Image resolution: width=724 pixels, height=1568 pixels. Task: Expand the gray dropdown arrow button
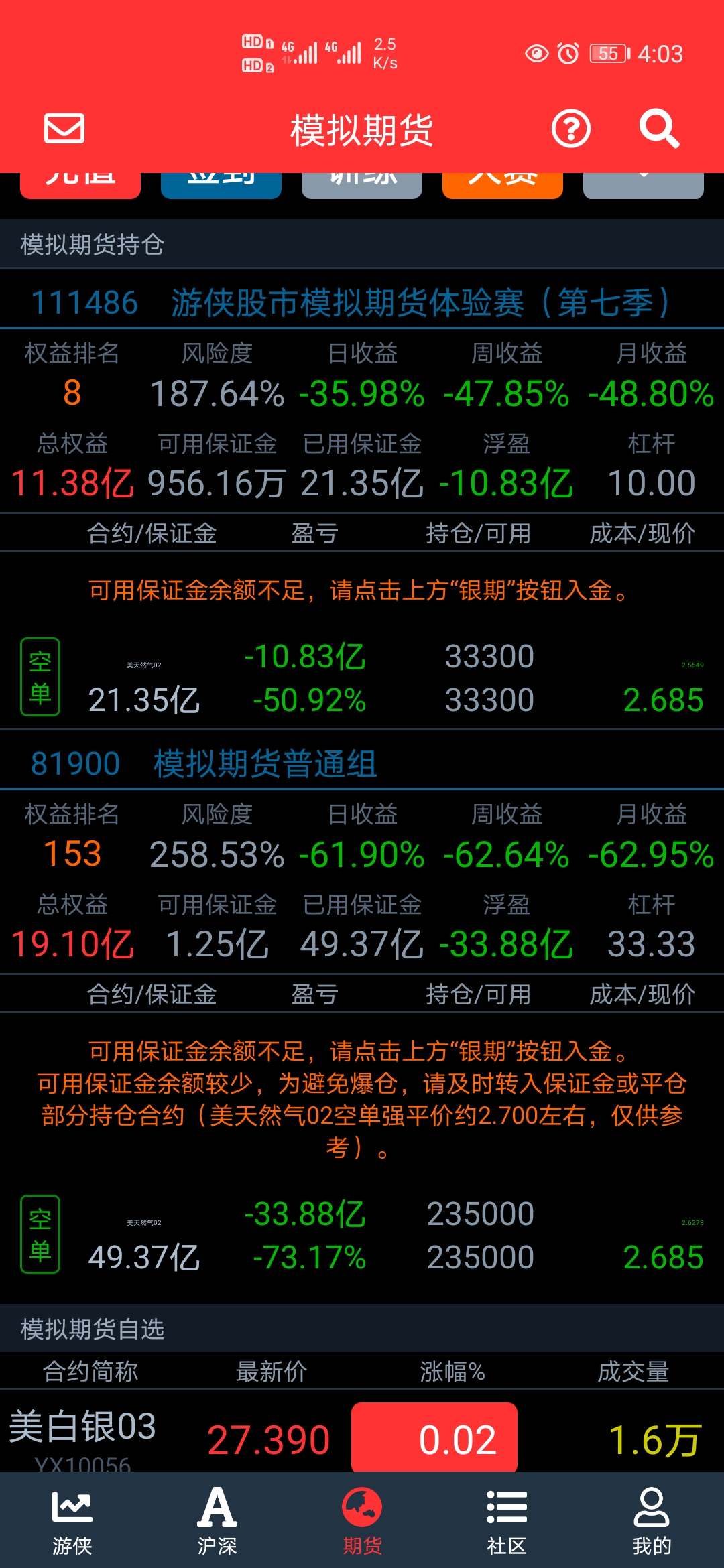tap(644, 186)
